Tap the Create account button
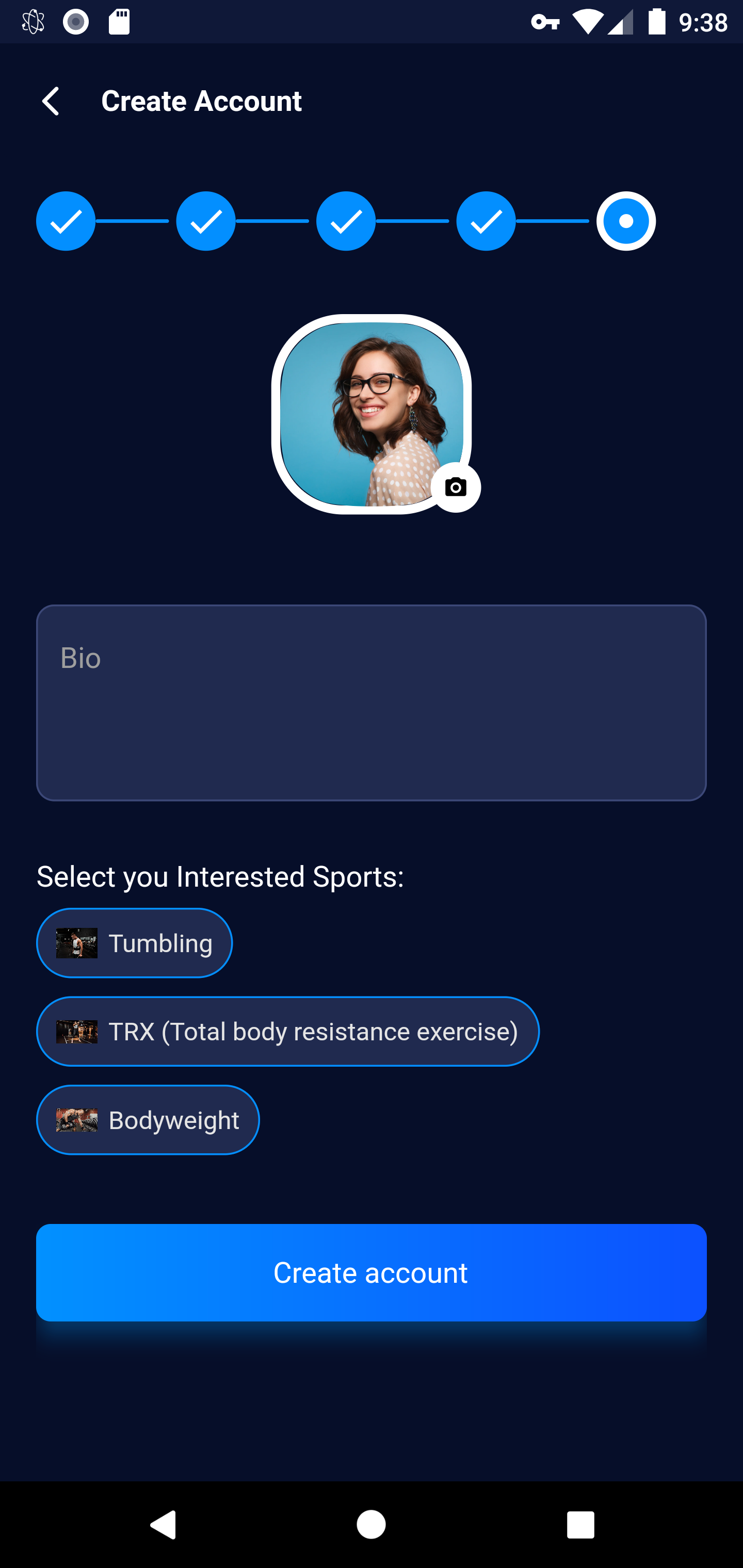The height and width of the screenshot is (1568, 743). pos(372,1272)
